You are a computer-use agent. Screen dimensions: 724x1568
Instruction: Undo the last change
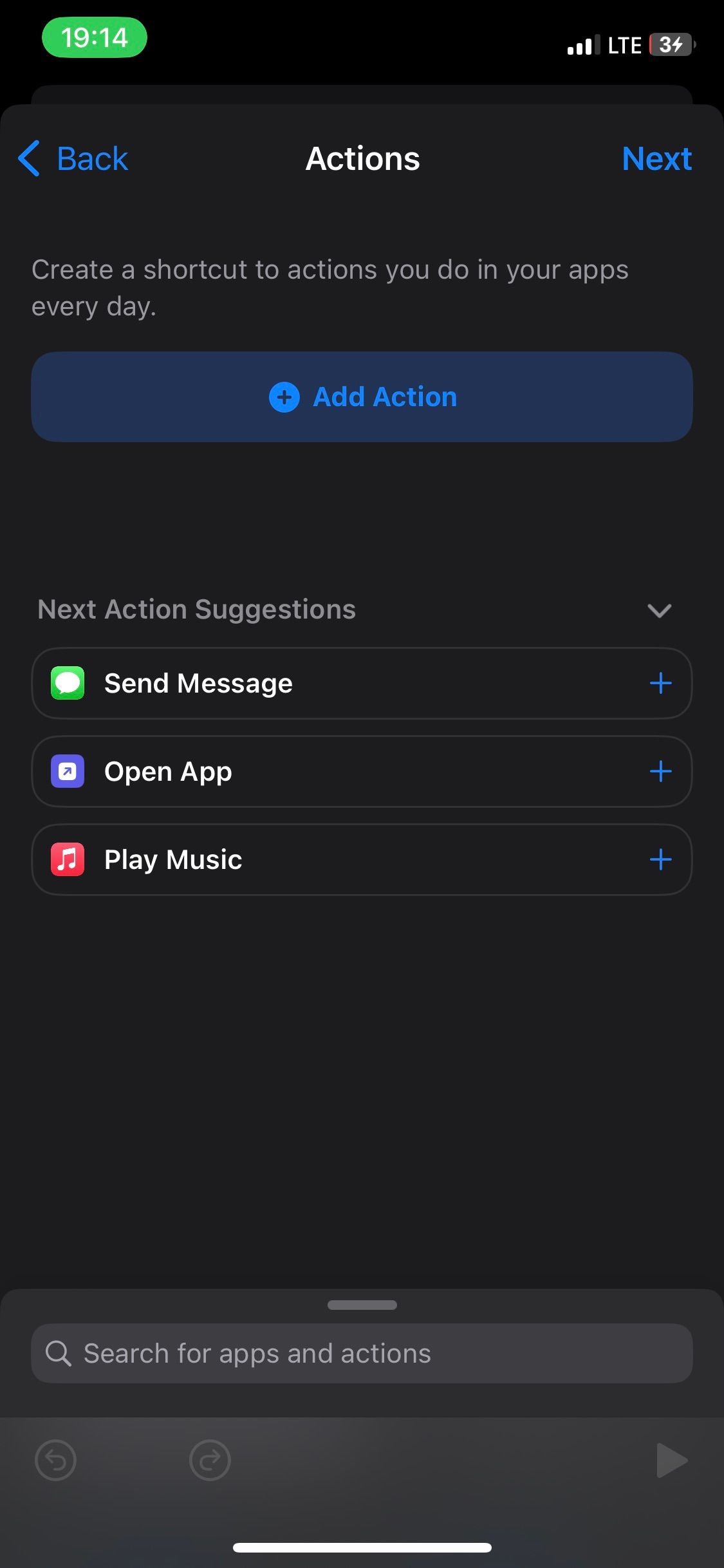[x=56, y=1460]
